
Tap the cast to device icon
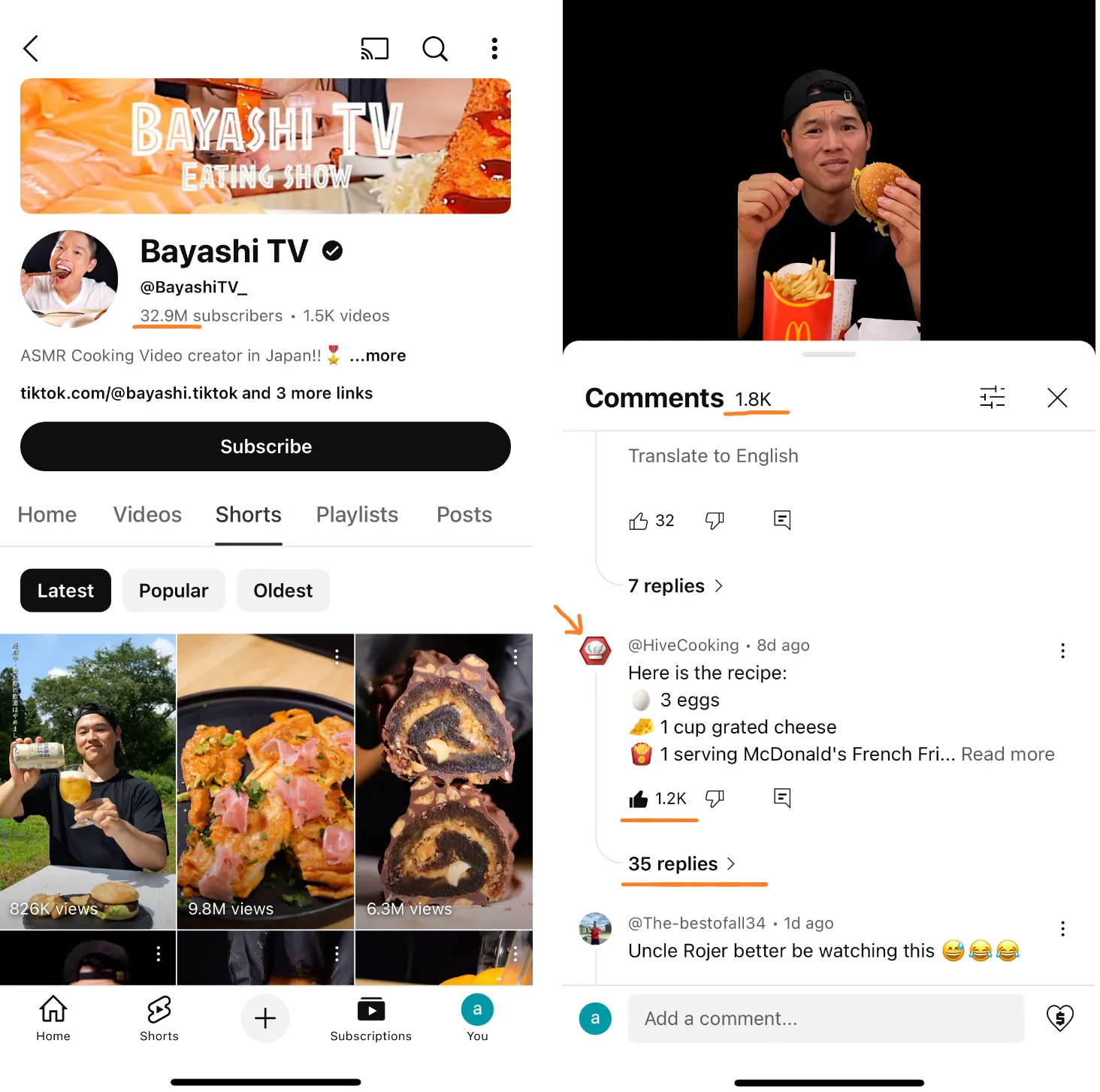374,49
